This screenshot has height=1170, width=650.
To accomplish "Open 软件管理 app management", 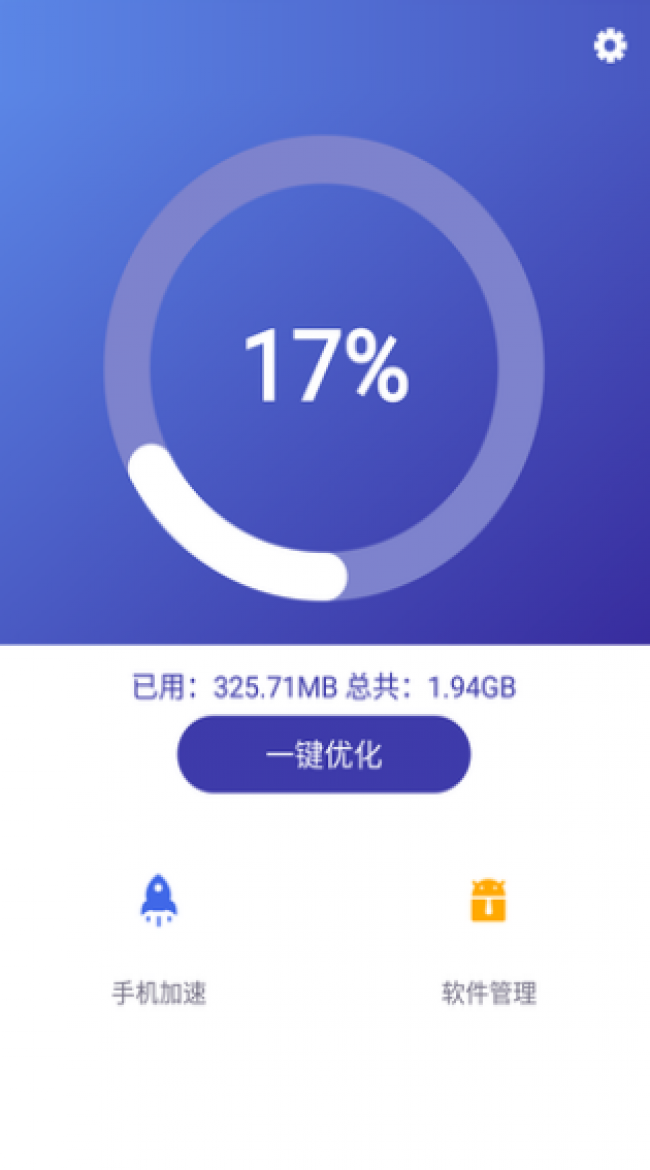I will 489,940.
